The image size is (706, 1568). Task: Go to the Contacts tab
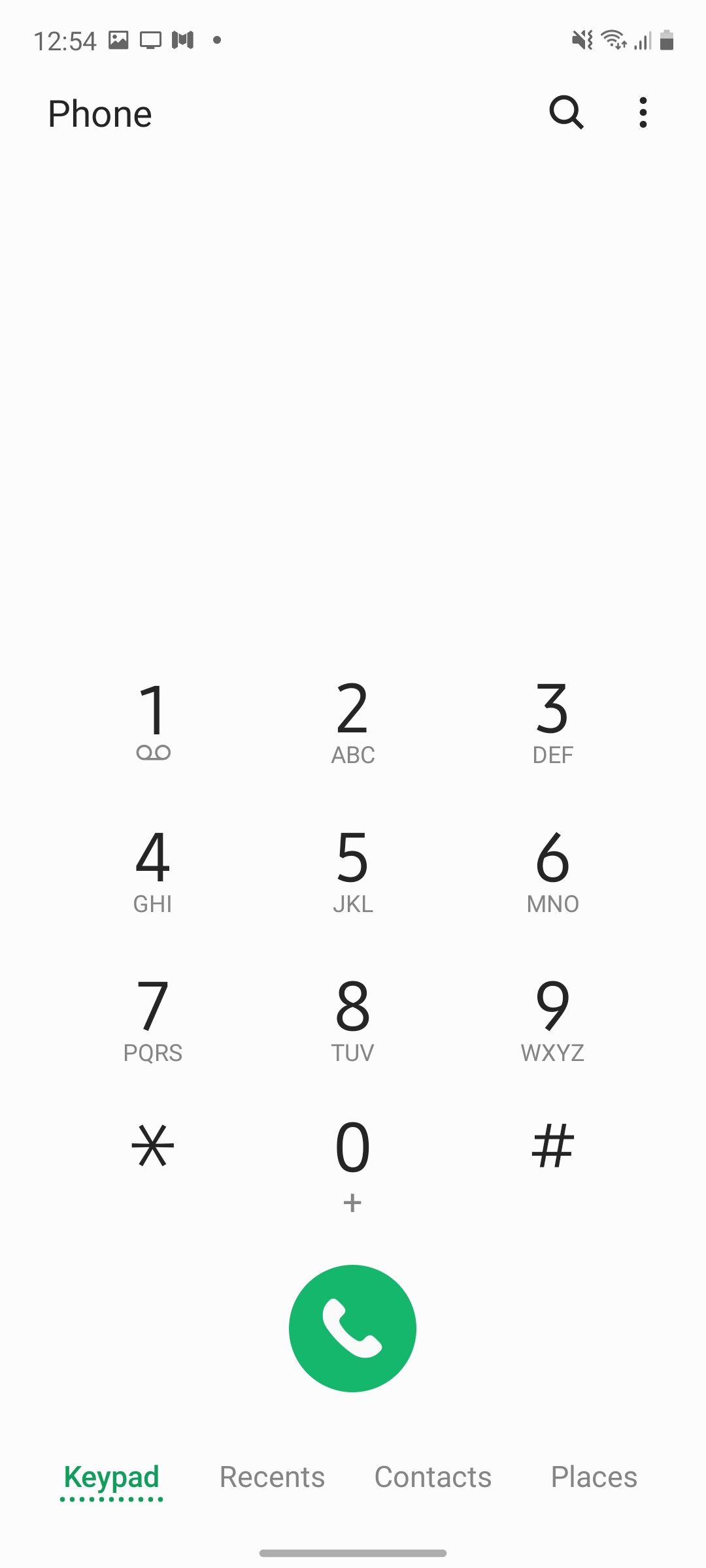(433, 1477)
